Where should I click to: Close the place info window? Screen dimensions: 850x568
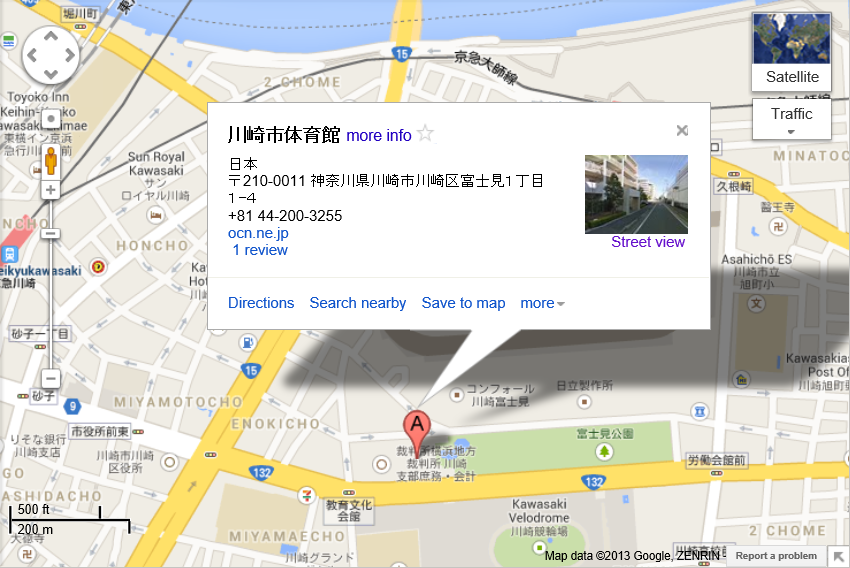(682, 130)
